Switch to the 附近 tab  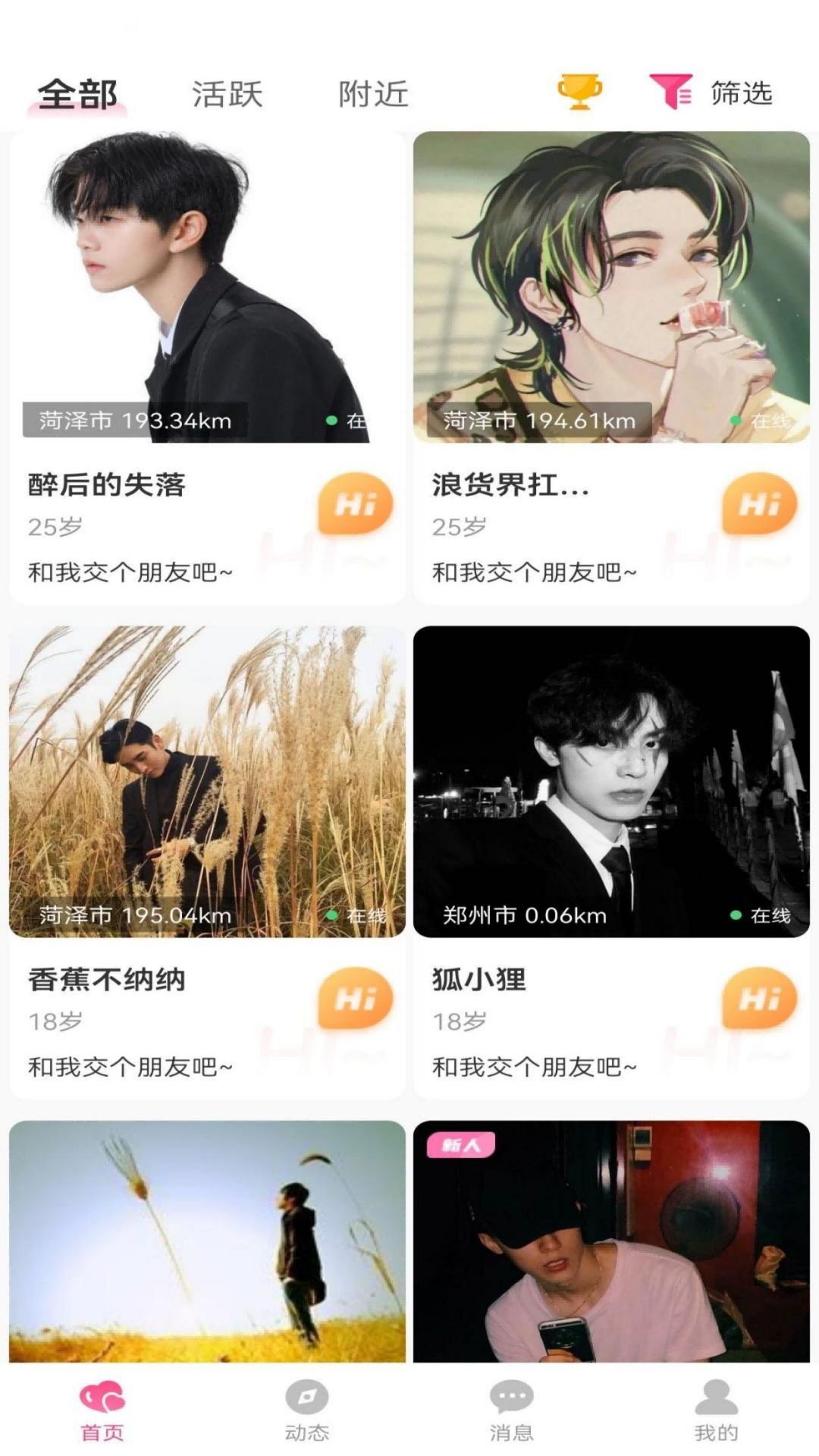click(373, 95)
